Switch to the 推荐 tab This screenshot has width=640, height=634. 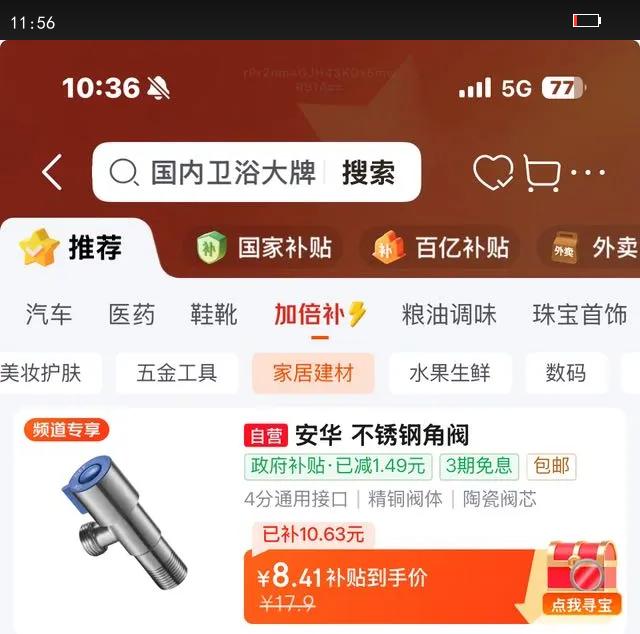(71, 247)
